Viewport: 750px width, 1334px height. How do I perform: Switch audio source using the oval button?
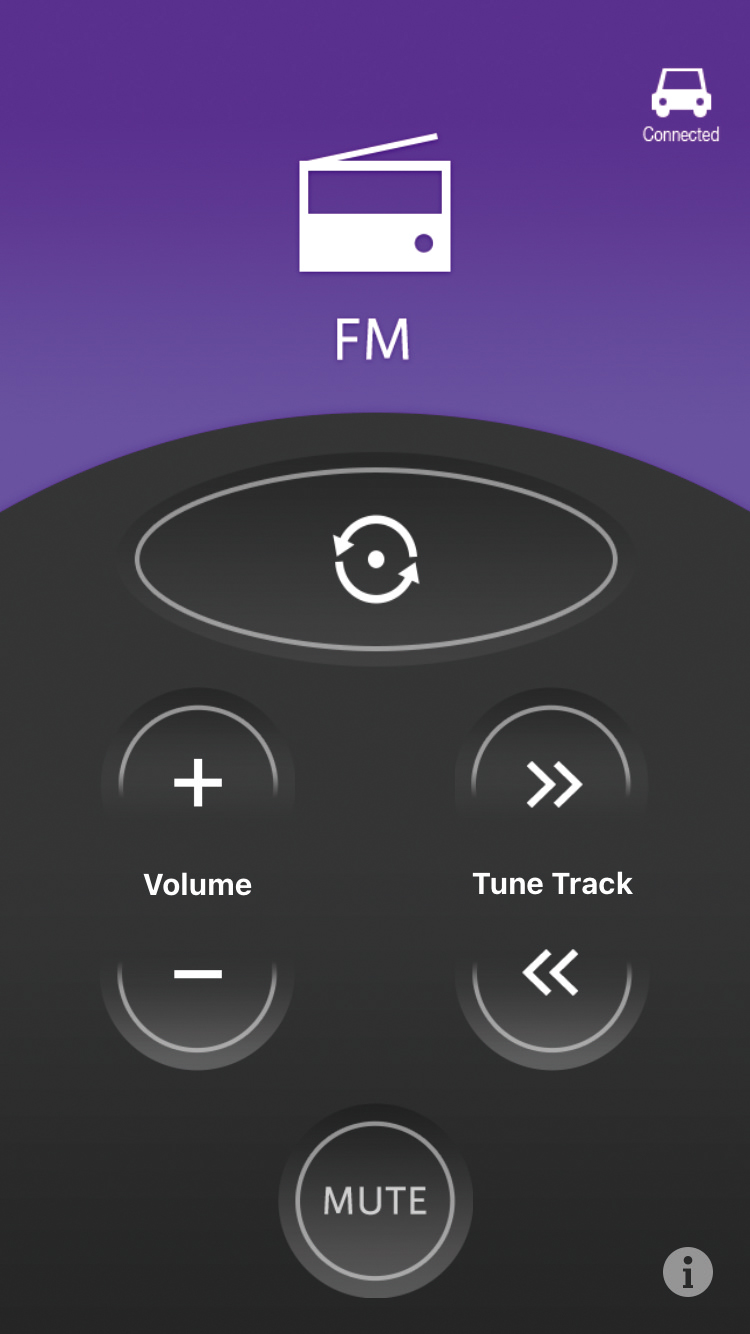tap(375, 558)
